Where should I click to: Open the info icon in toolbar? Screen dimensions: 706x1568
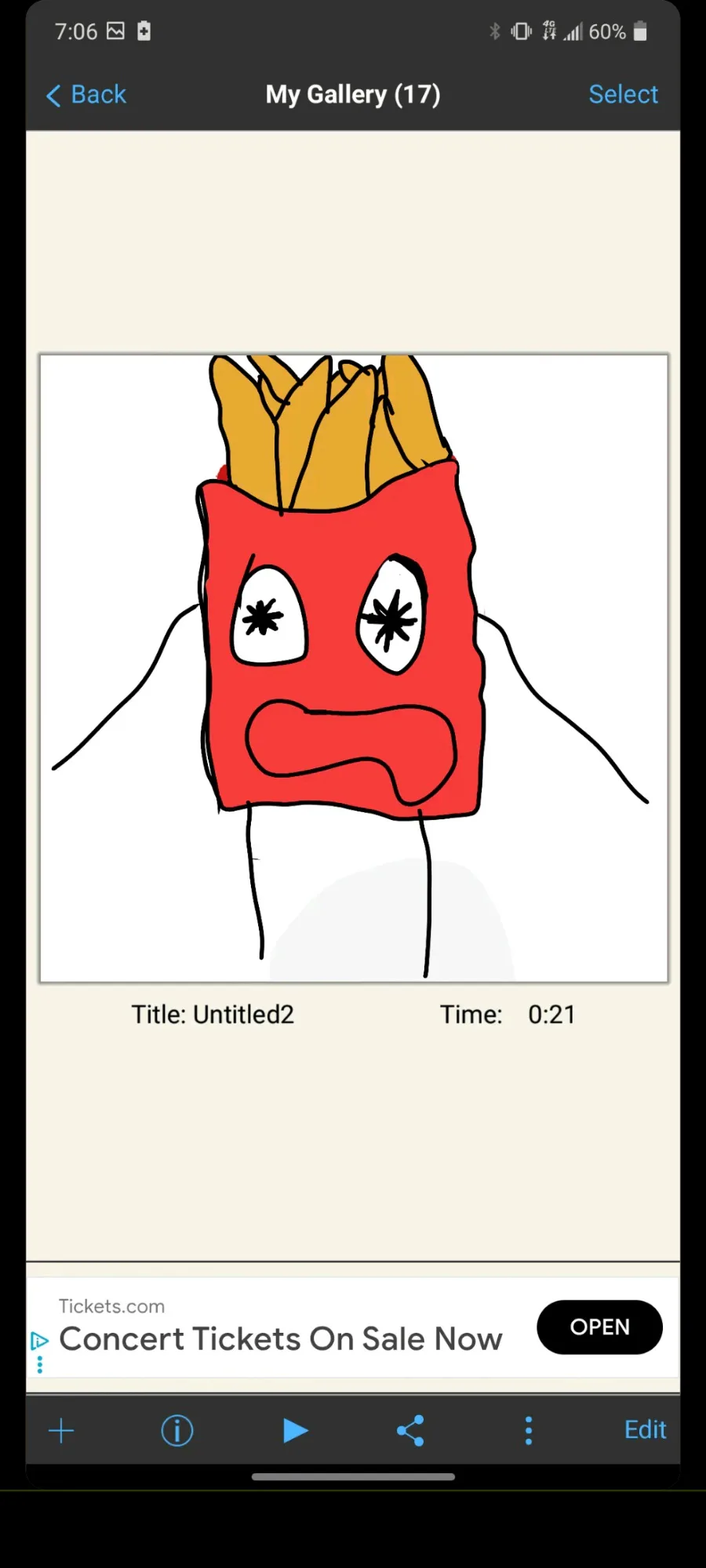tap(177, 1431)
